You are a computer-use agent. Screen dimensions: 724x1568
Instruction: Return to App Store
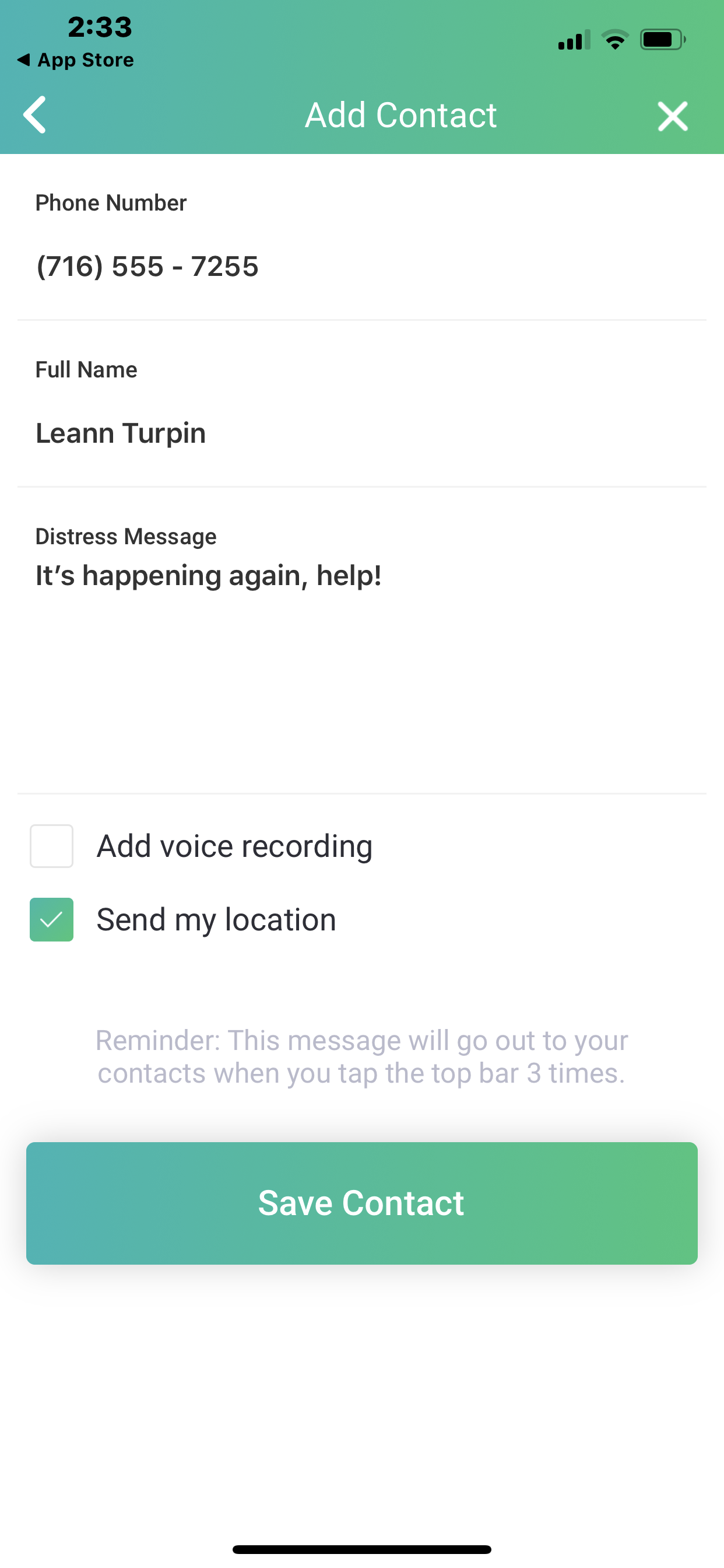(x=75, y=60)
